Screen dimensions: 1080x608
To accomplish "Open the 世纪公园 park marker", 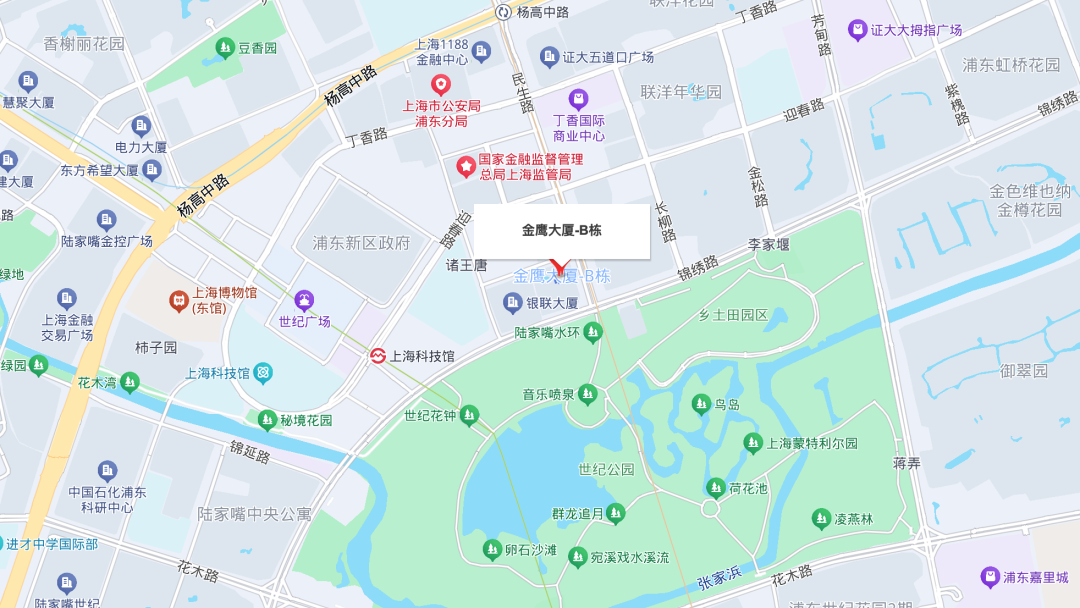I will [x=606, y=469].
